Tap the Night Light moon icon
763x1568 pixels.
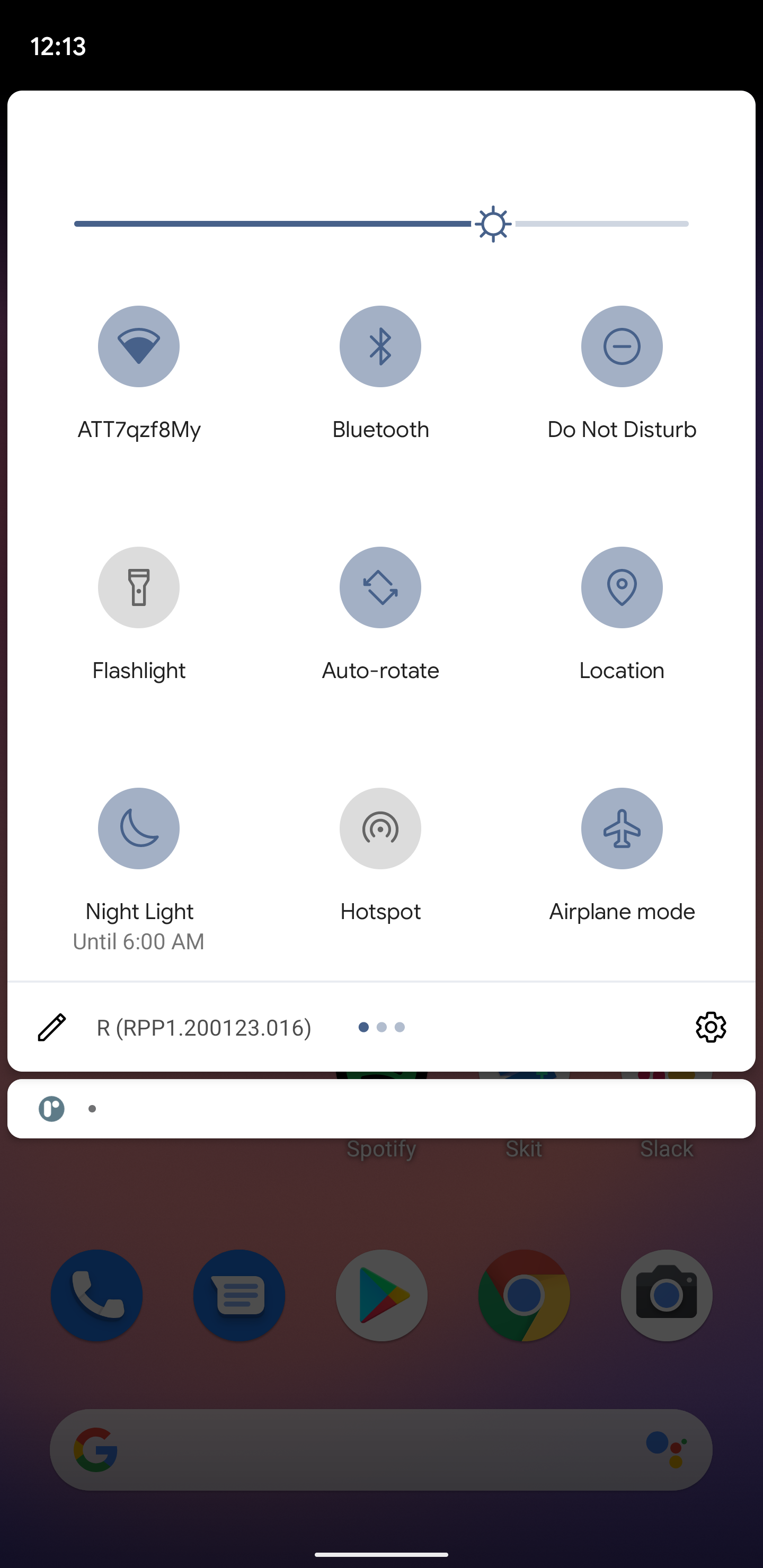point(139,828)
